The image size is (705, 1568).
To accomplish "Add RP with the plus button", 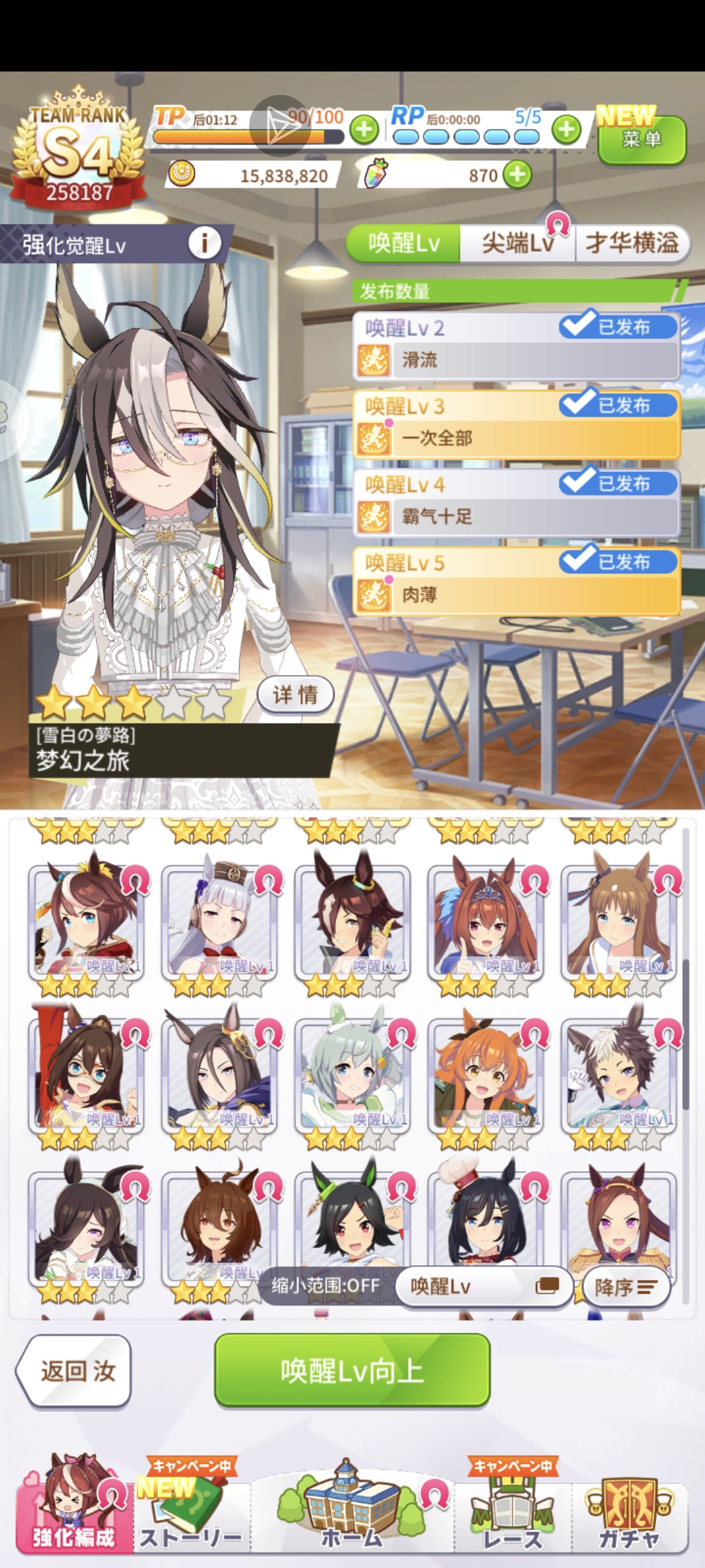I will click(x=566, y=129).
